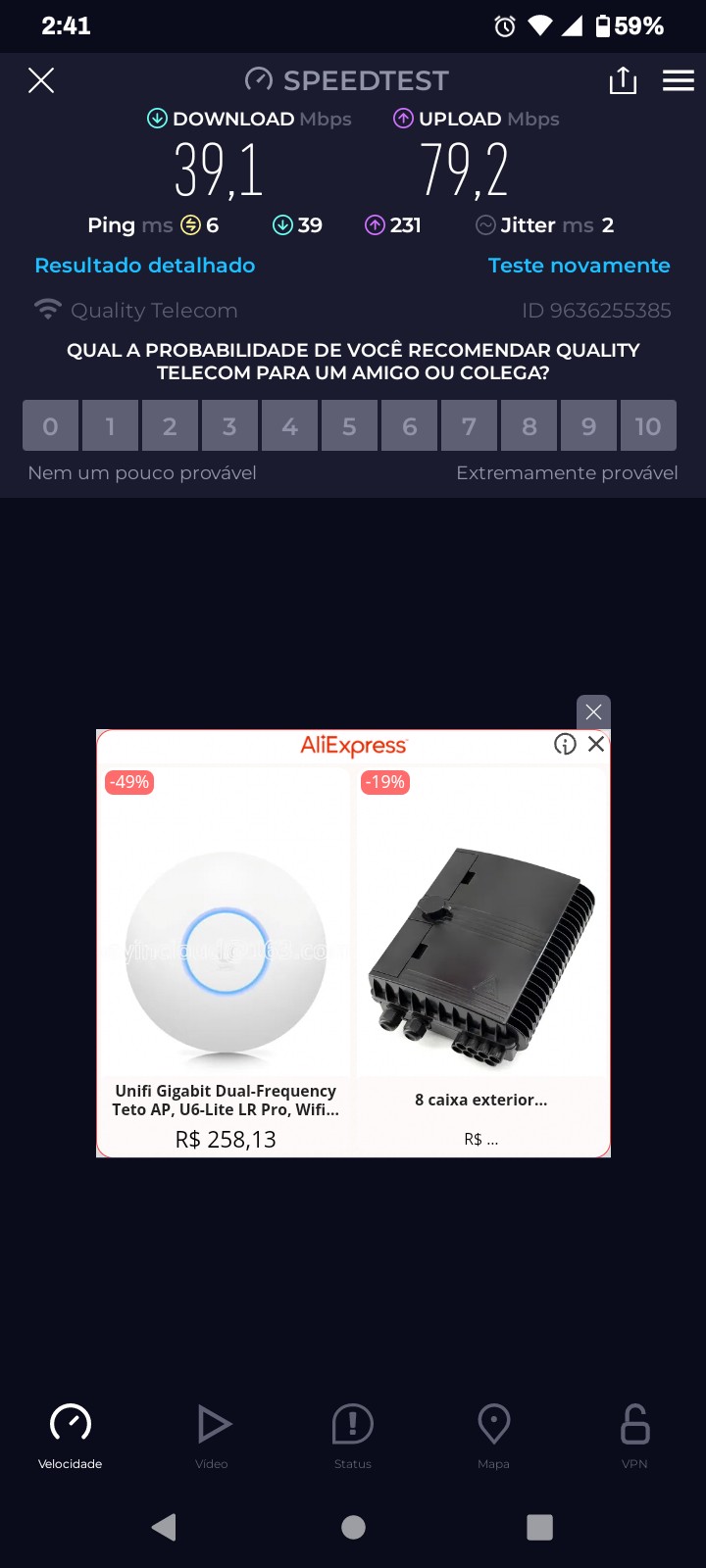Dismiss the AliExpress ad with the gray X

click(x=593, y=711)
